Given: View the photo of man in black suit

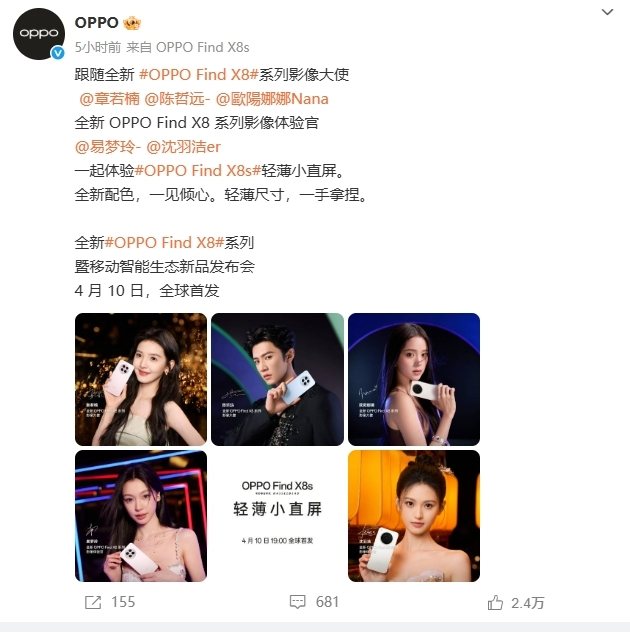Looking at the screenshot, I should [277, 379].
